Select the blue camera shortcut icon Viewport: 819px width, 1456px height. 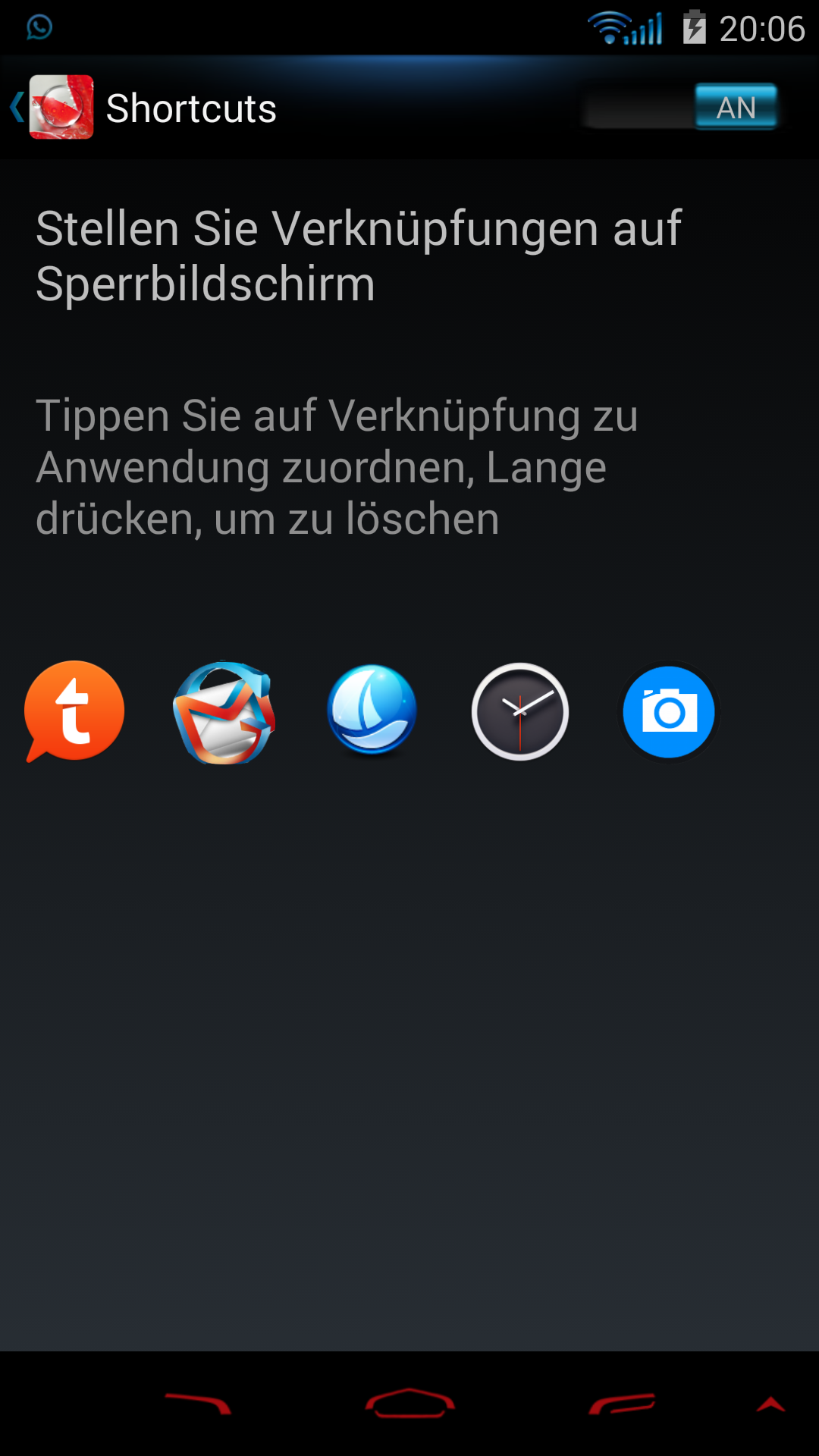point(669,711)
